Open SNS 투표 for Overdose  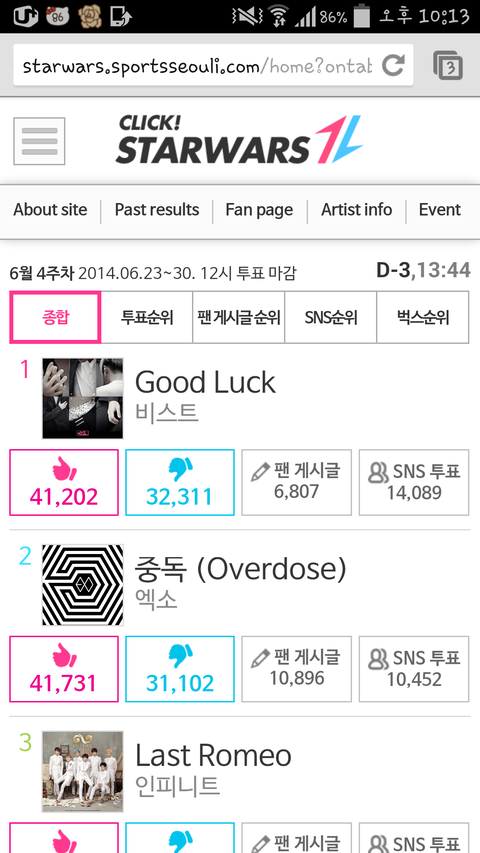pyautogui.click(x=414, y=669)
